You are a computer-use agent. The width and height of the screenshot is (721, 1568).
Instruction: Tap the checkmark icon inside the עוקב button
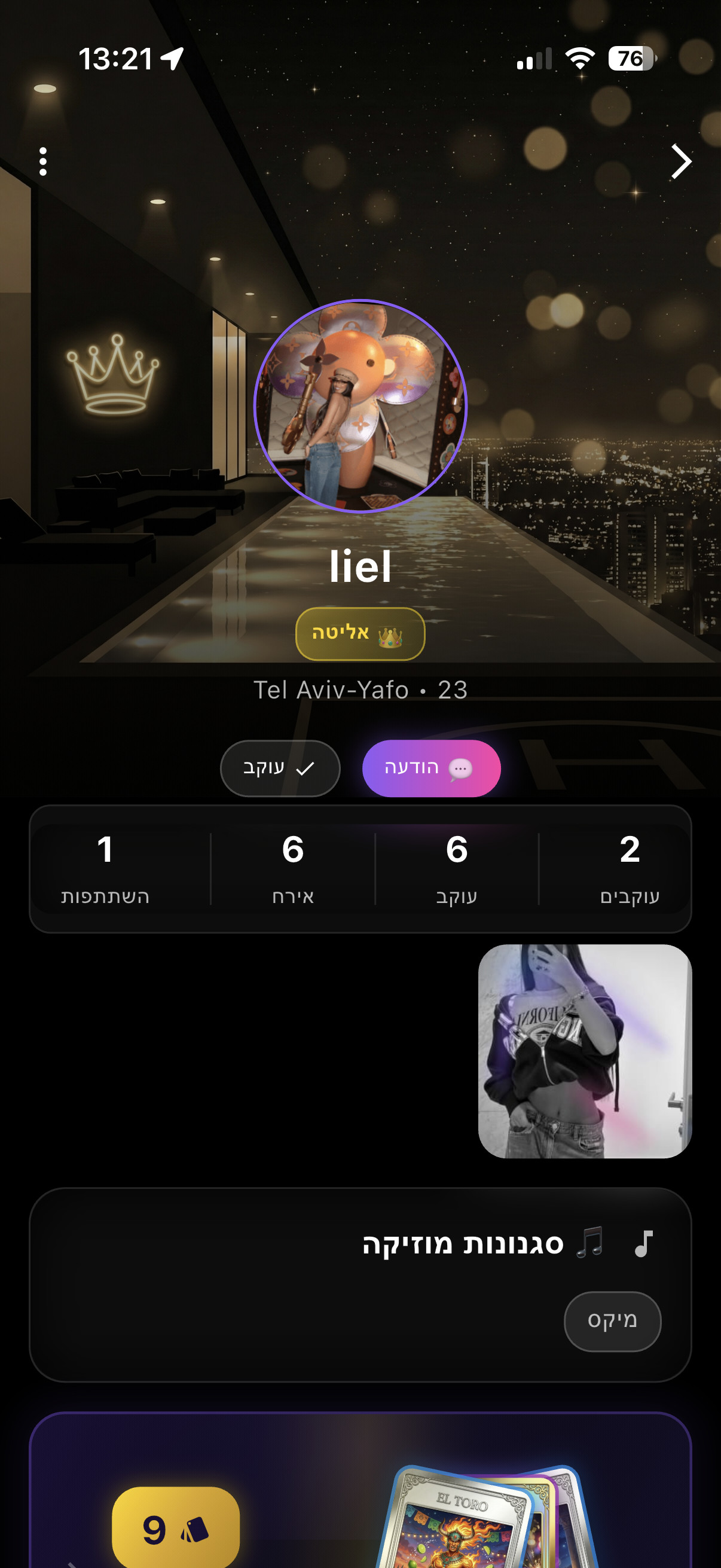304,768
